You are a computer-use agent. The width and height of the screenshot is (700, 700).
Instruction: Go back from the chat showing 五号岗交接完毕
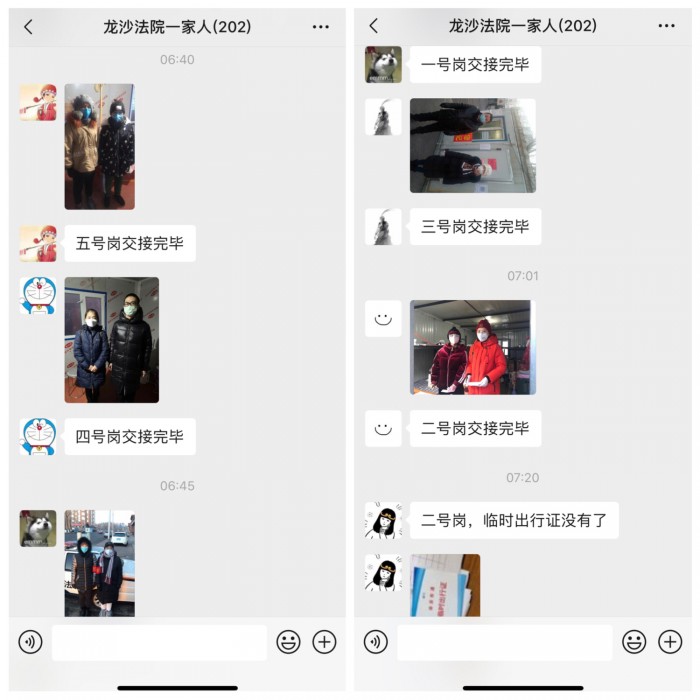(28, 27)
